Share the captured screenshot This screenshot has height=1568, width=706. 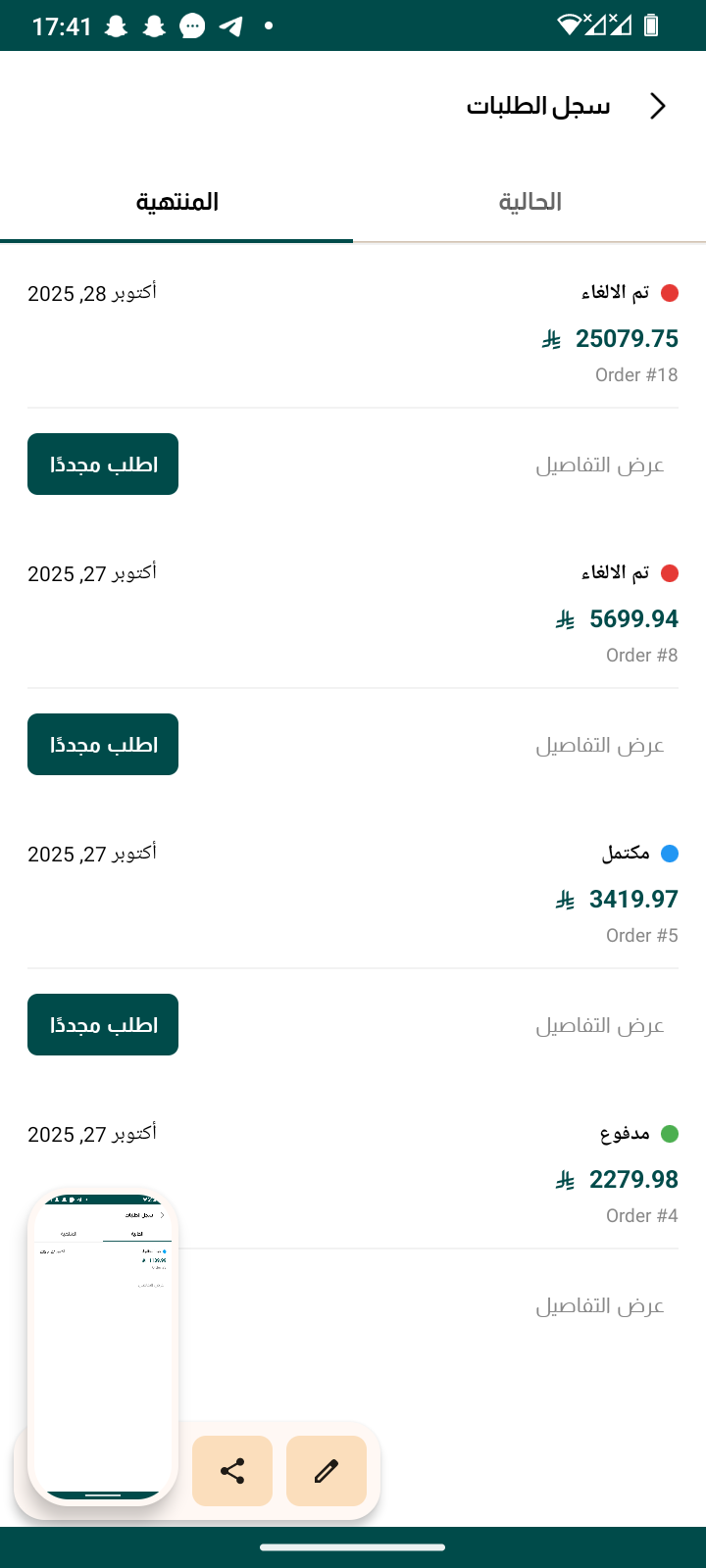(232, 1471)
